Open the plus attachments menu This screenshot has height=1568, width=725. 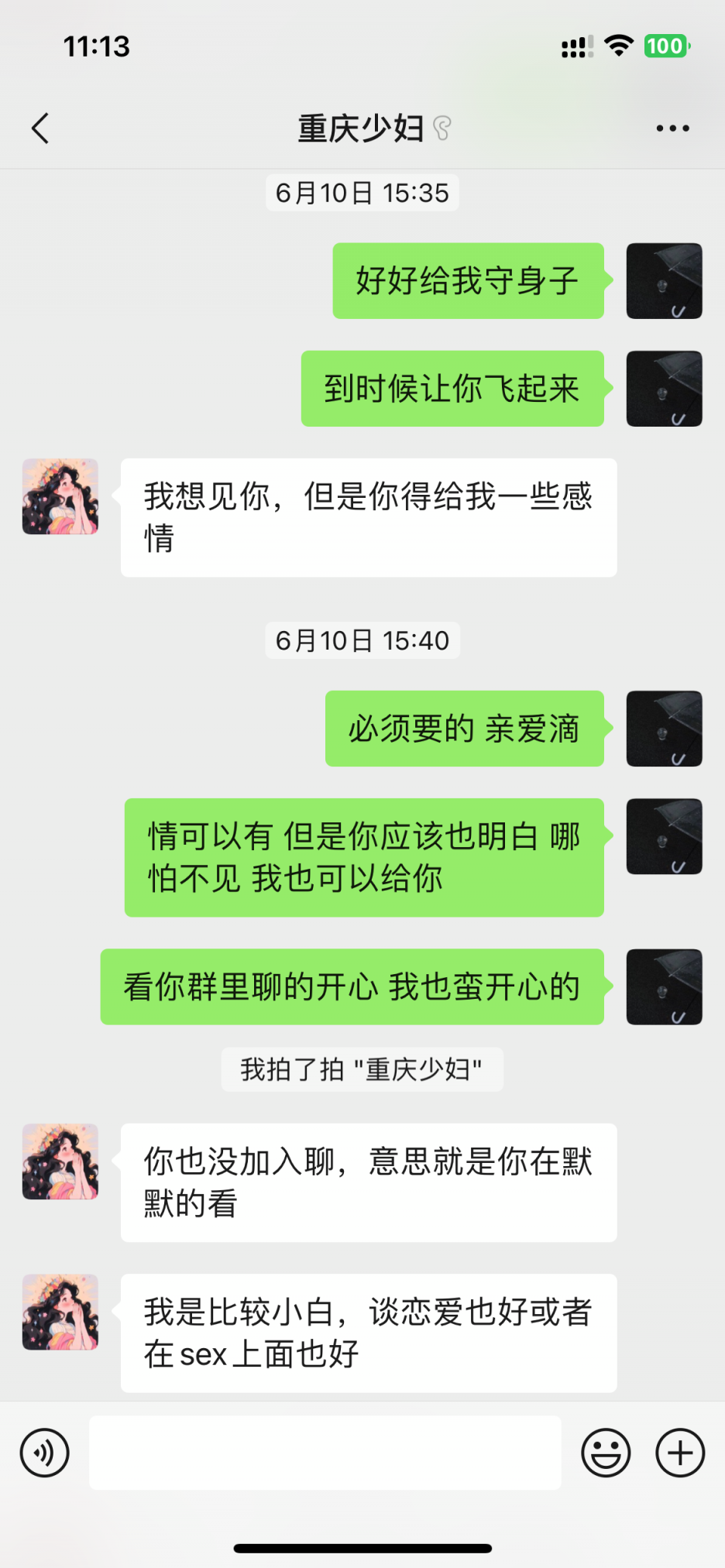tap(680, 1453)
